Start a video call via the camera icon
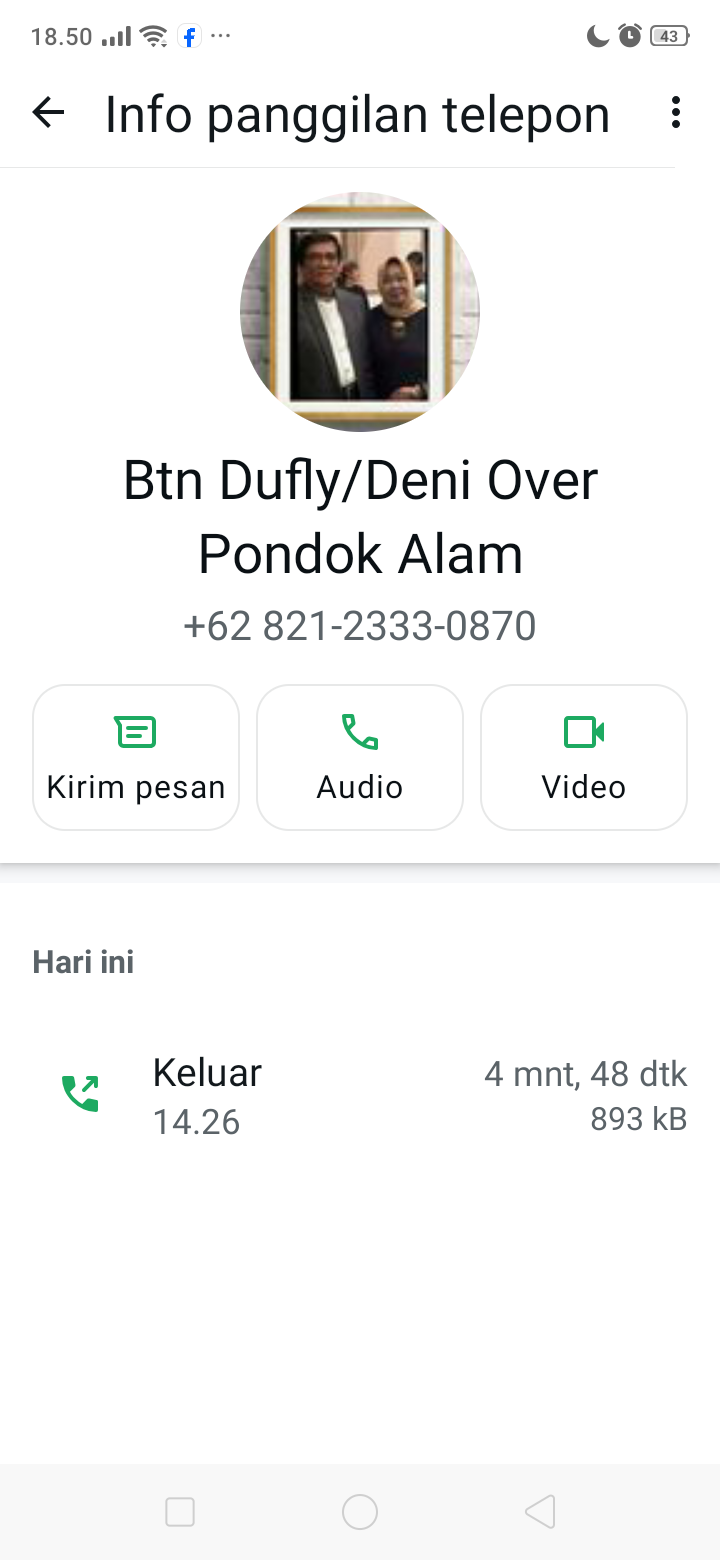 pyautogui.click(x=583, y=731)
